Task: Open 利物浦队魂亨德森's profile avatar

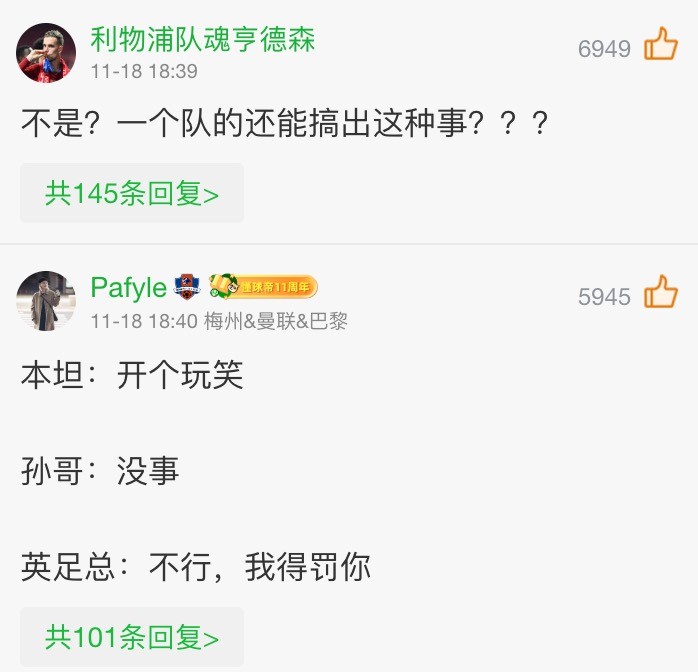Action: [46, 53]
